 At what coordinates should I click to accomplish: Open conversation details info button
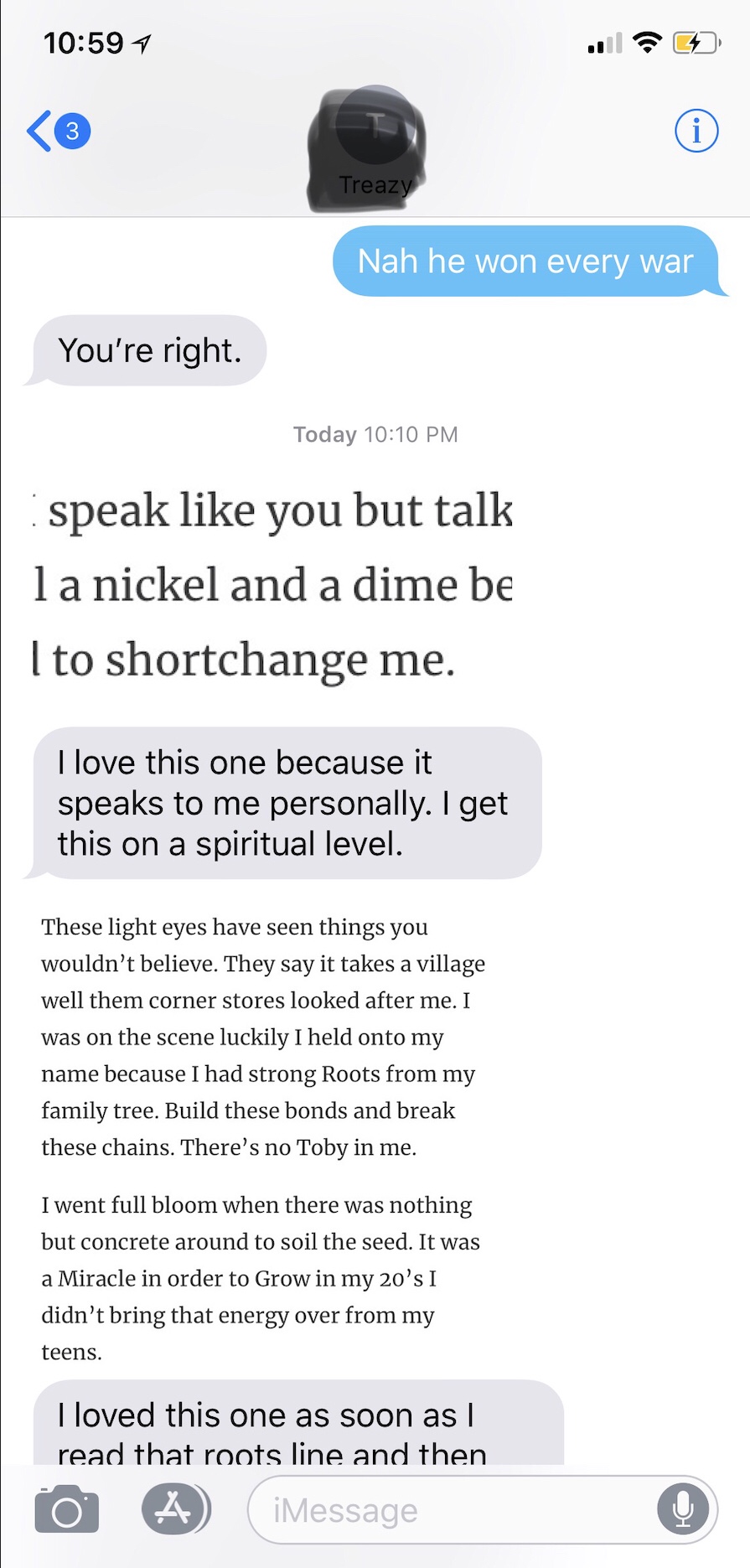tap(696, 131)
